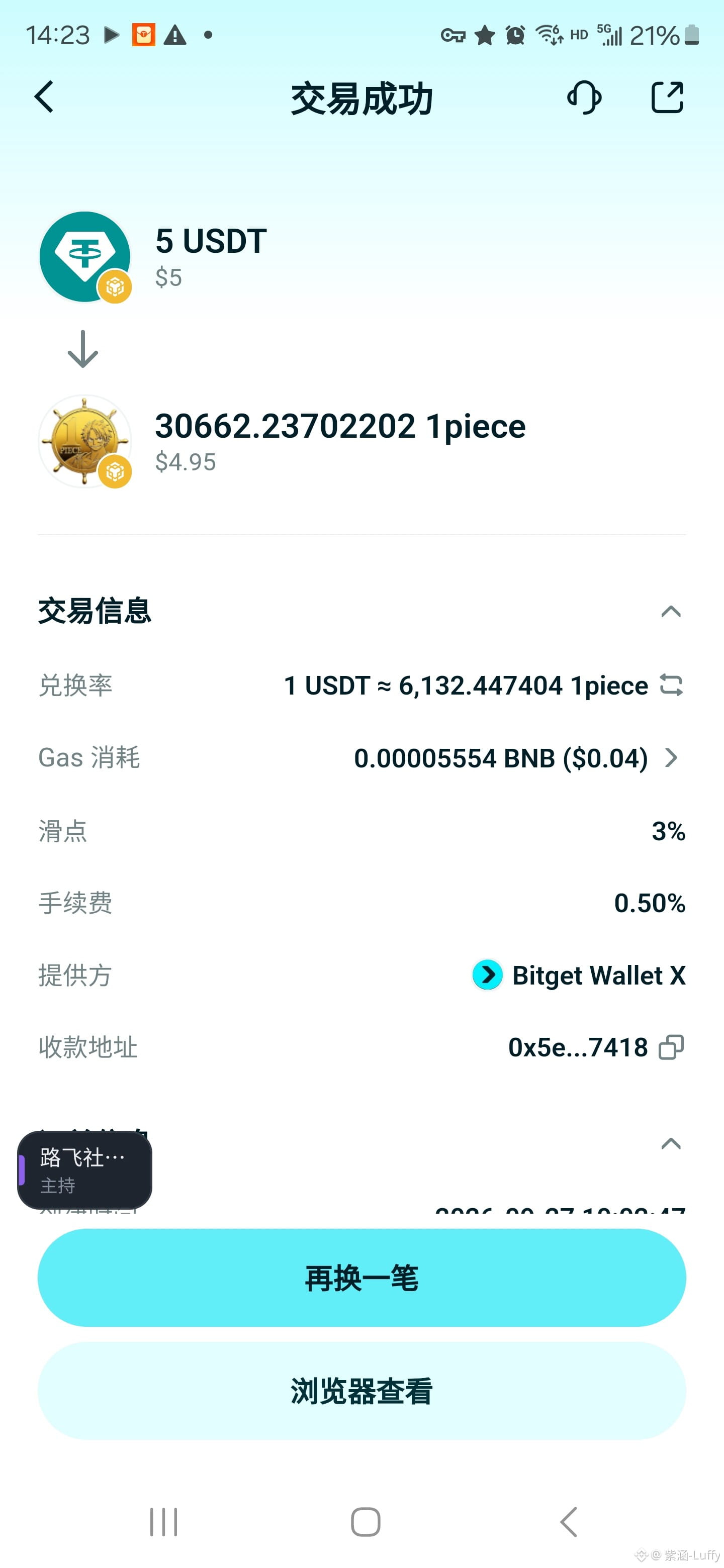The width and height of the screenshot is (724, 1568).
Task: Go to the phone home screen
Action: coord(366,1522)
